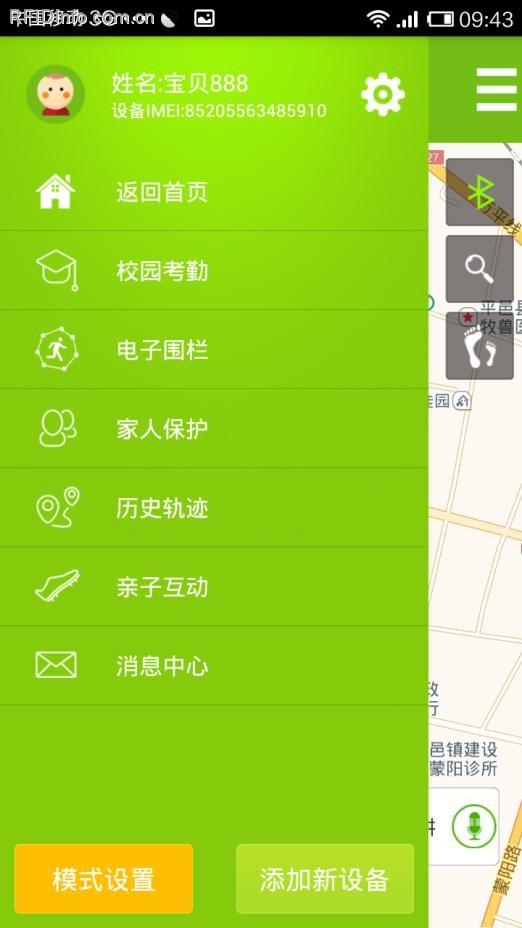View 历史轨迹 history track

pos(214,507)
